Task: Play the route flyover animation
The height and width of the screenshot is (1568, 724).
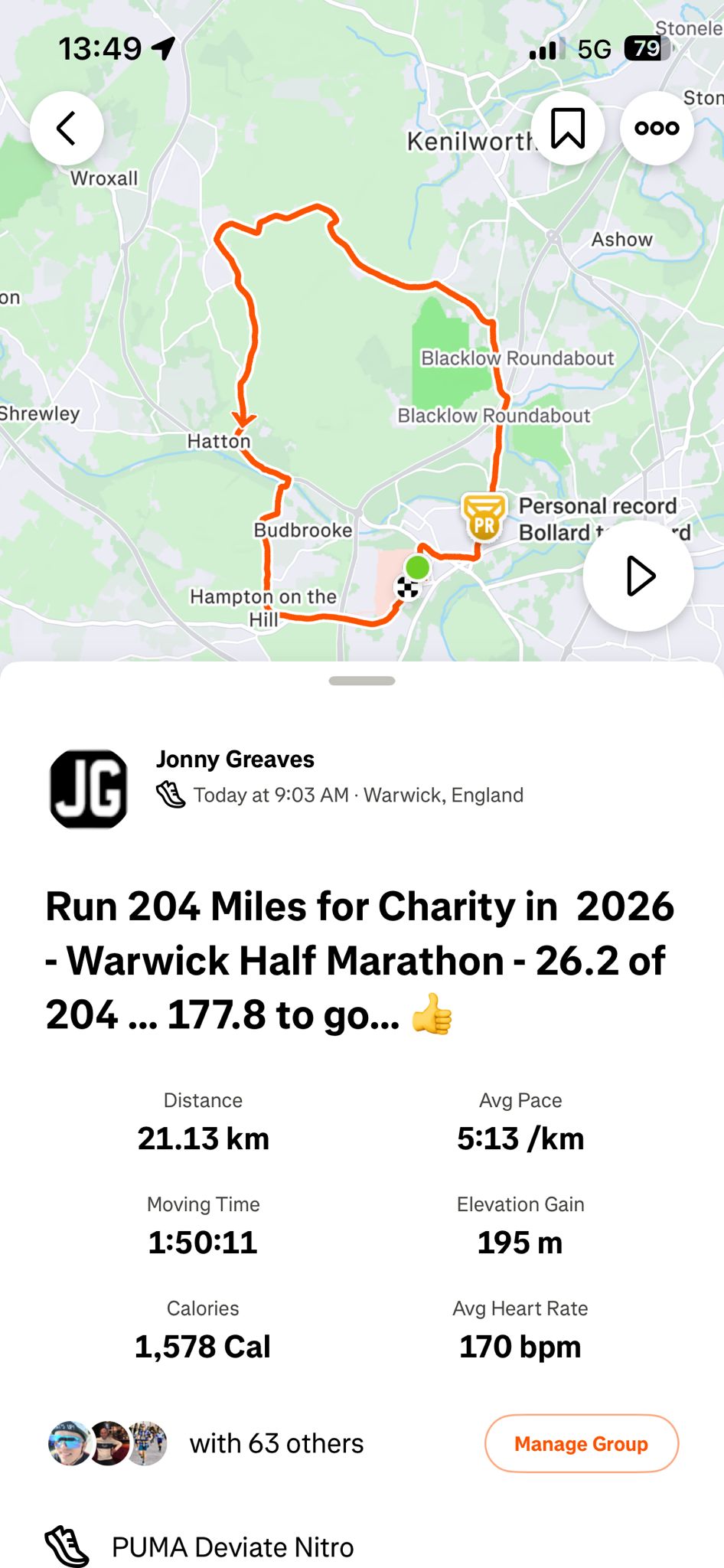Action: pyautogui.click(x=638, y=576)
